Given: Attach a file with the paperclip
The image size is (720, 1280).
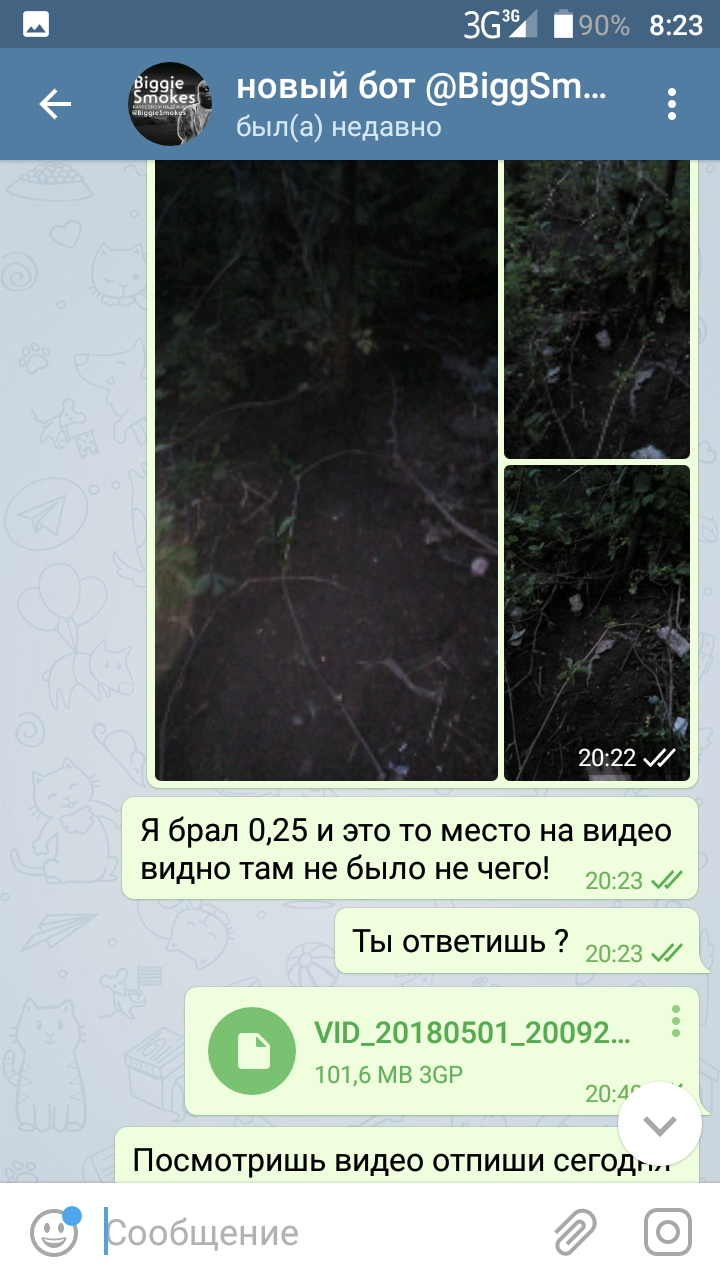Looking at the screenshot, I should [x=576, y=1232].
